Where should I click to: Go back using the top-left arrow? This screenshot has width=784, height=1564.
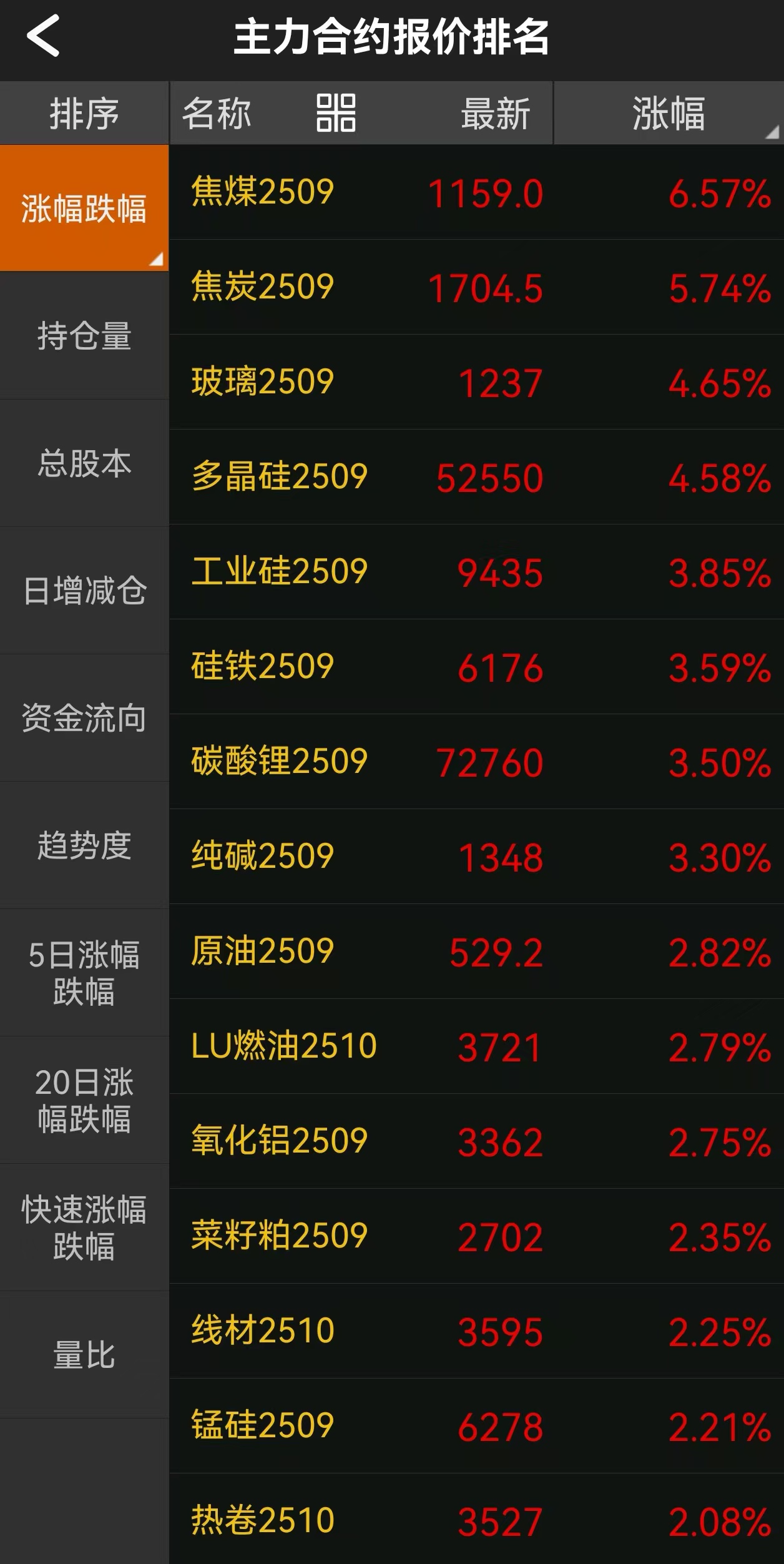(44, 36)
